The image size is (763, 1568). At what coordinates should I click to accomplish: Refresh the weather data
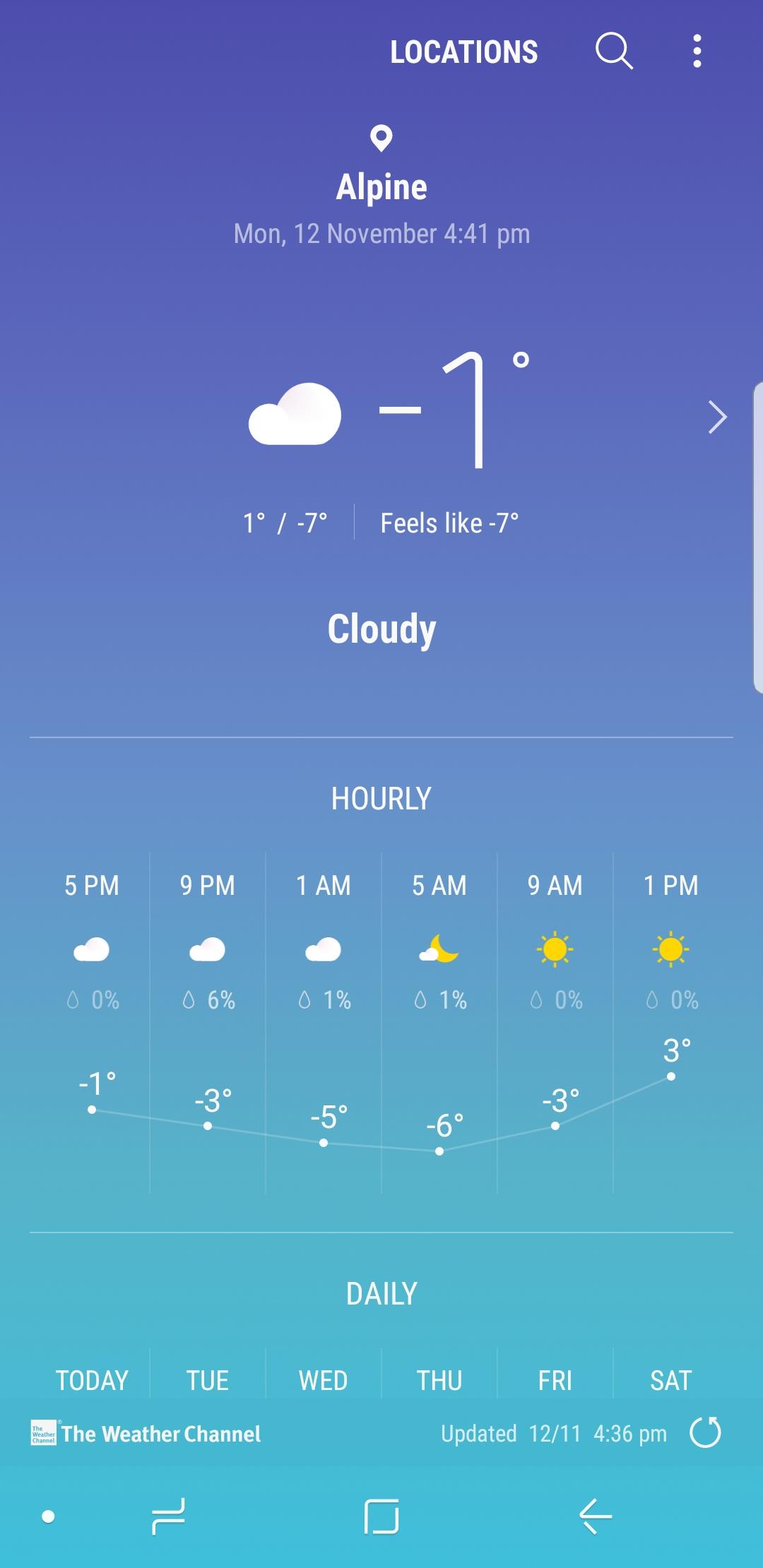point(705,1433)
